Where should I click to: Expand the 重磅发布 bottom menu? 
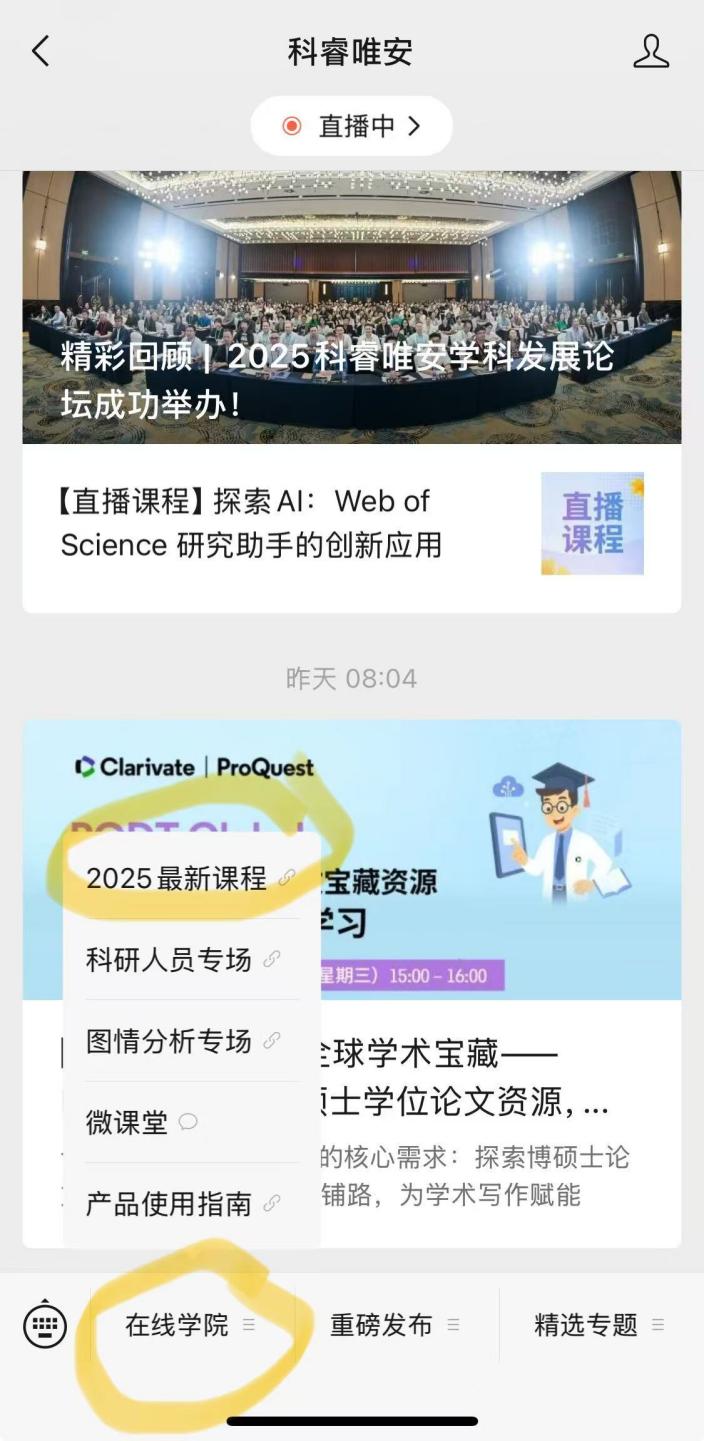pos(394,1325)
